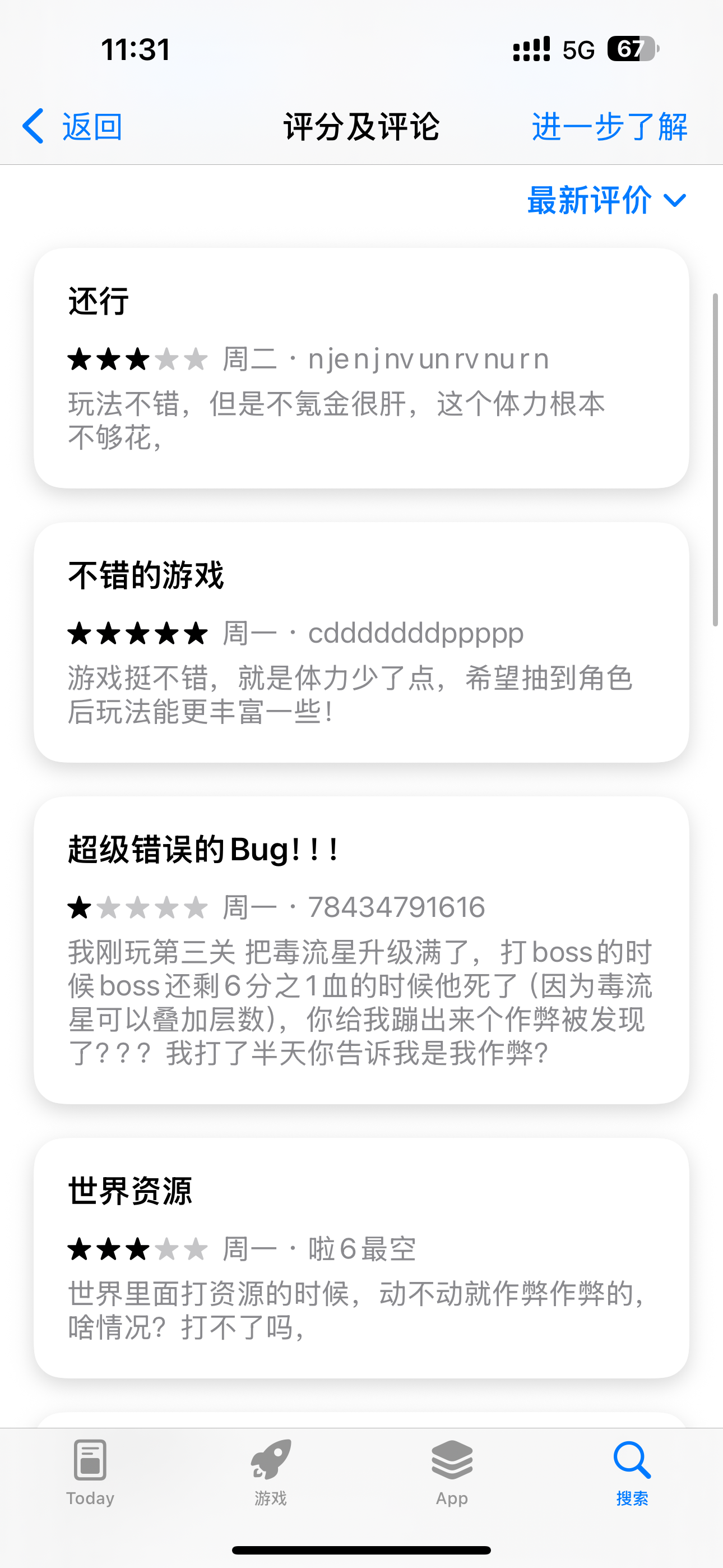Open the review titled 还行
The width and height of the screenshot is (723, 1568).
click(361, 368)
